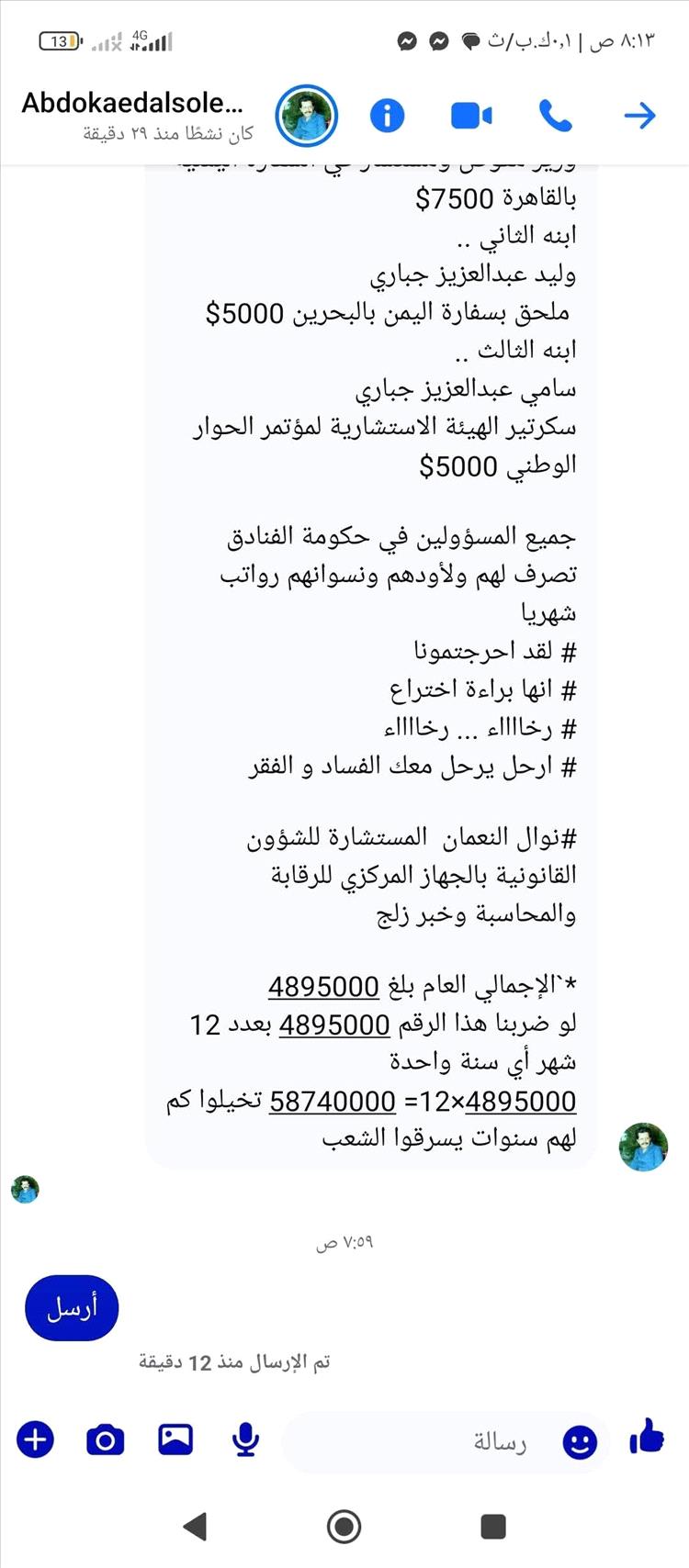The width and height of the screenshot is (689, 1568).
Task: Open conversation info details
Action: (387, 116)
